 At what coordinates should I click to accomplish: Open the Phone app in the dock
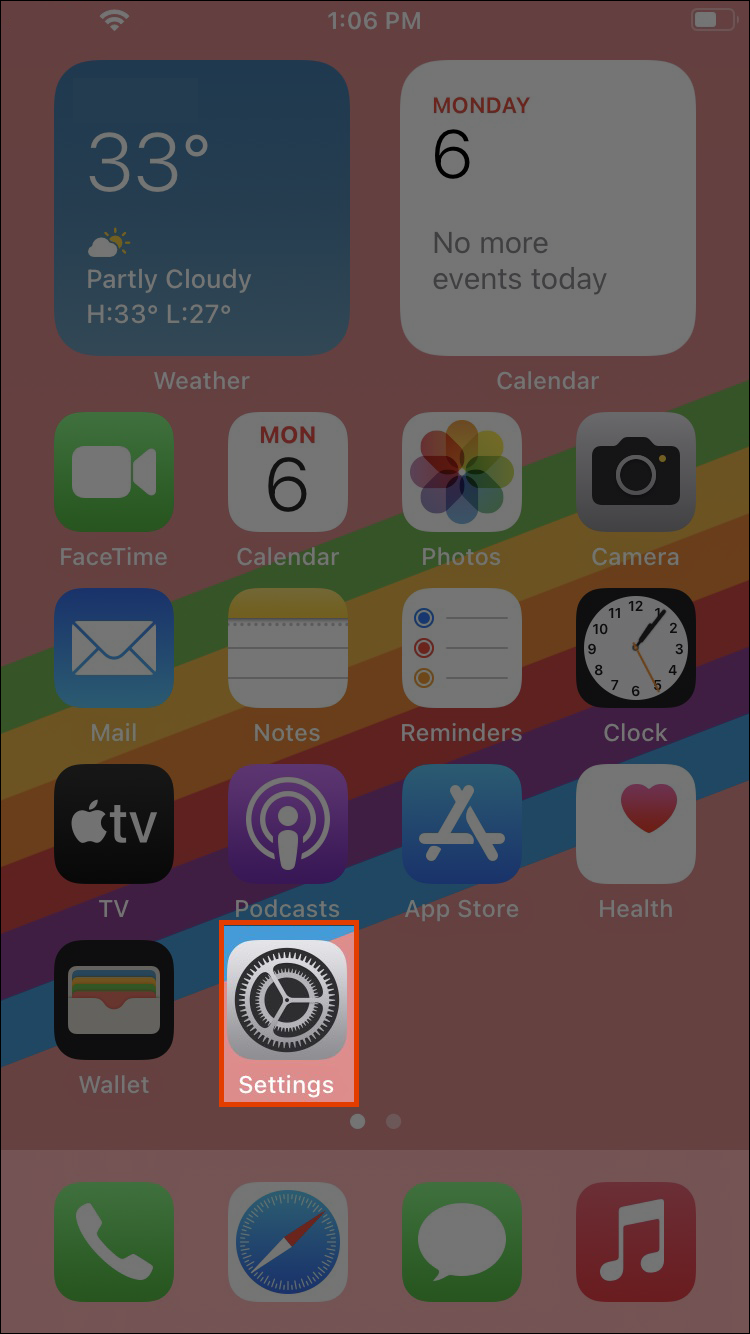pyautogui.click(x=114, y=1242)
